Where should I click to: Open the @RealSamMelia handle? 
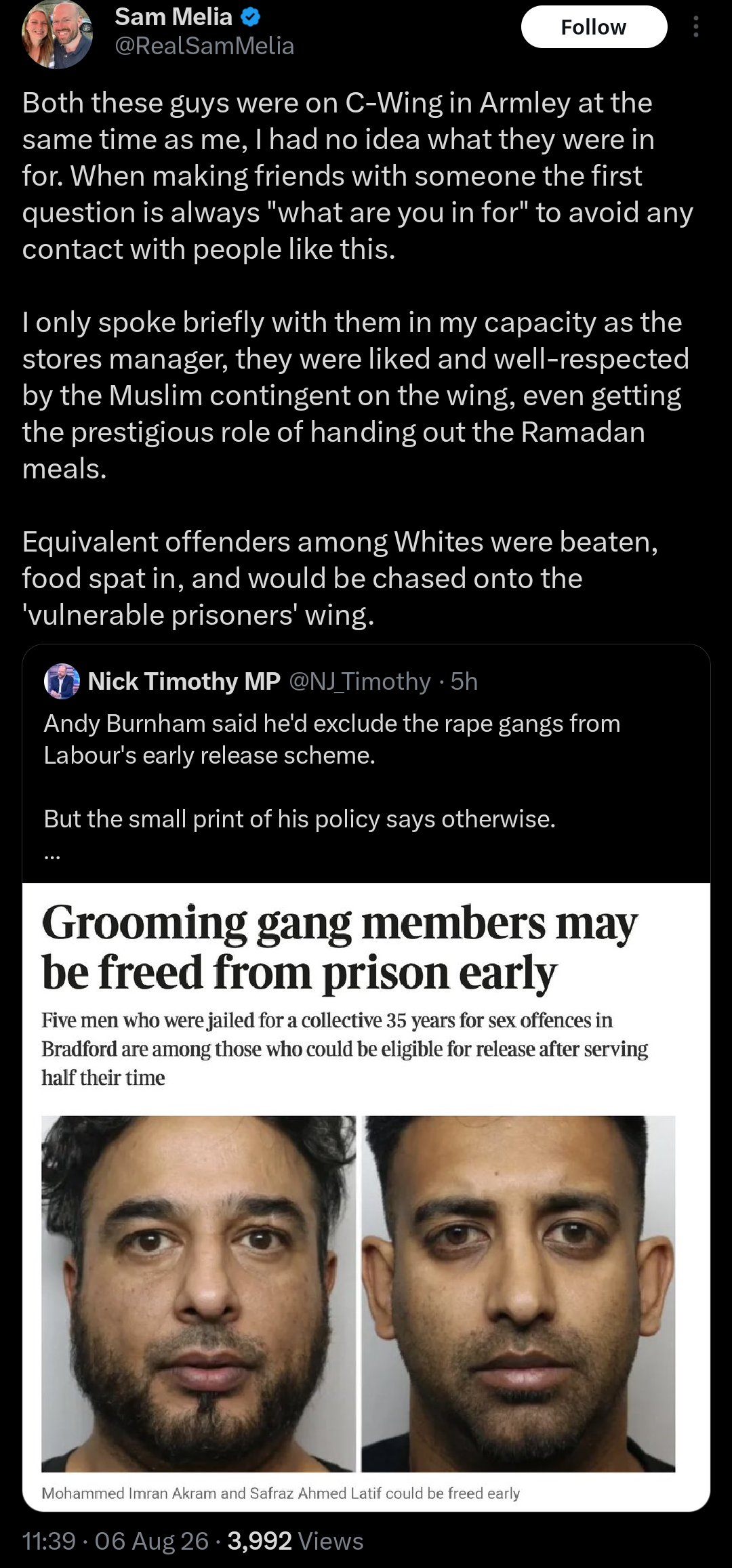pyautogui.click(x=205, y=46)
